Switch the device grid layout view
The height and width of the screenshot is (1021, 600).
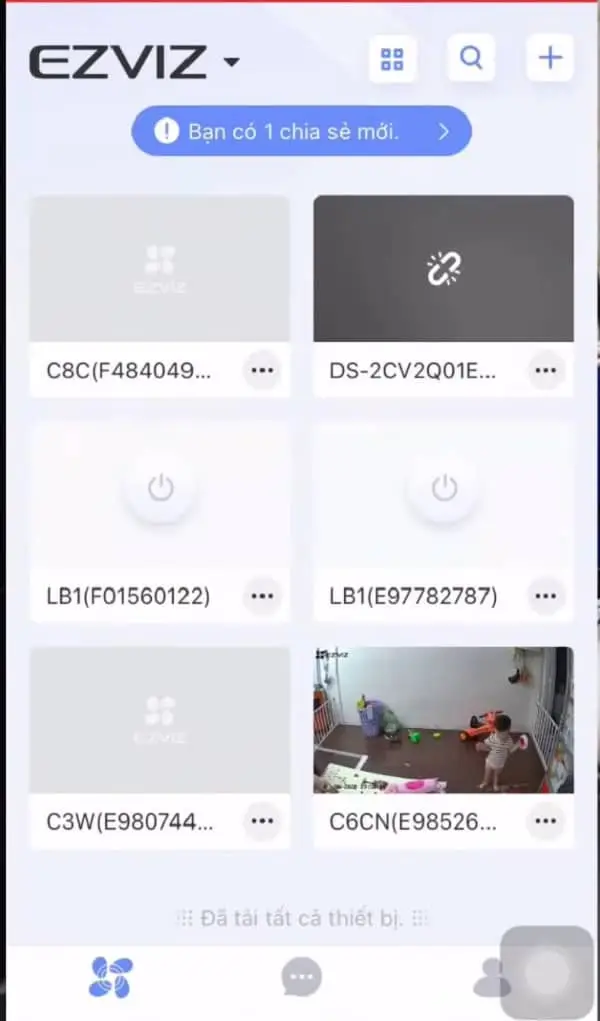pyautogui.click(x=392, y=59)
